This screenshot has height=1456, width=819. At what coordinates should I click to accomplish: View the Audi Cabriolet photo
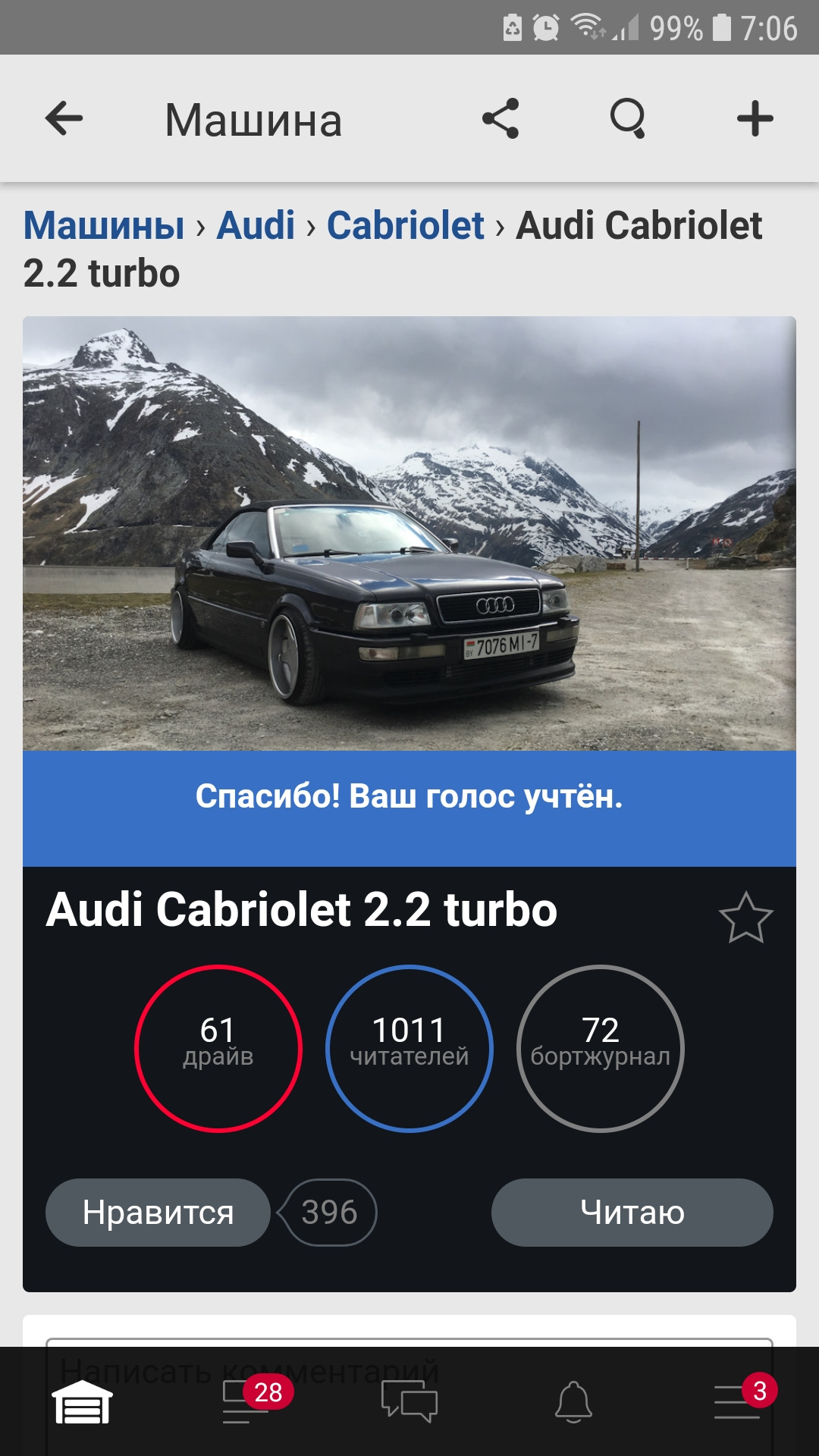click(x=409, y=533)
